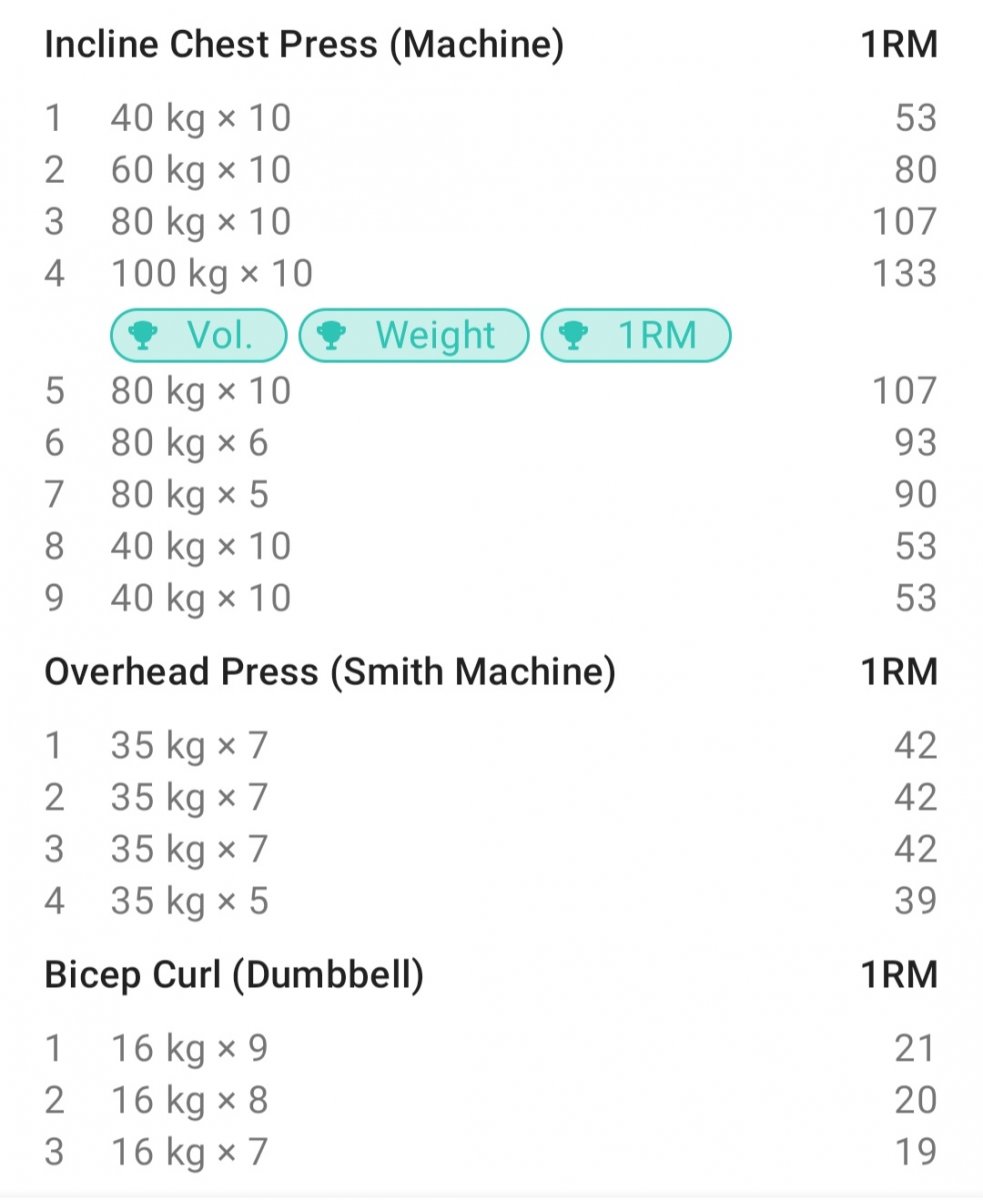
Task: Click the 1RM value 133
Action: tap(904, 273)
